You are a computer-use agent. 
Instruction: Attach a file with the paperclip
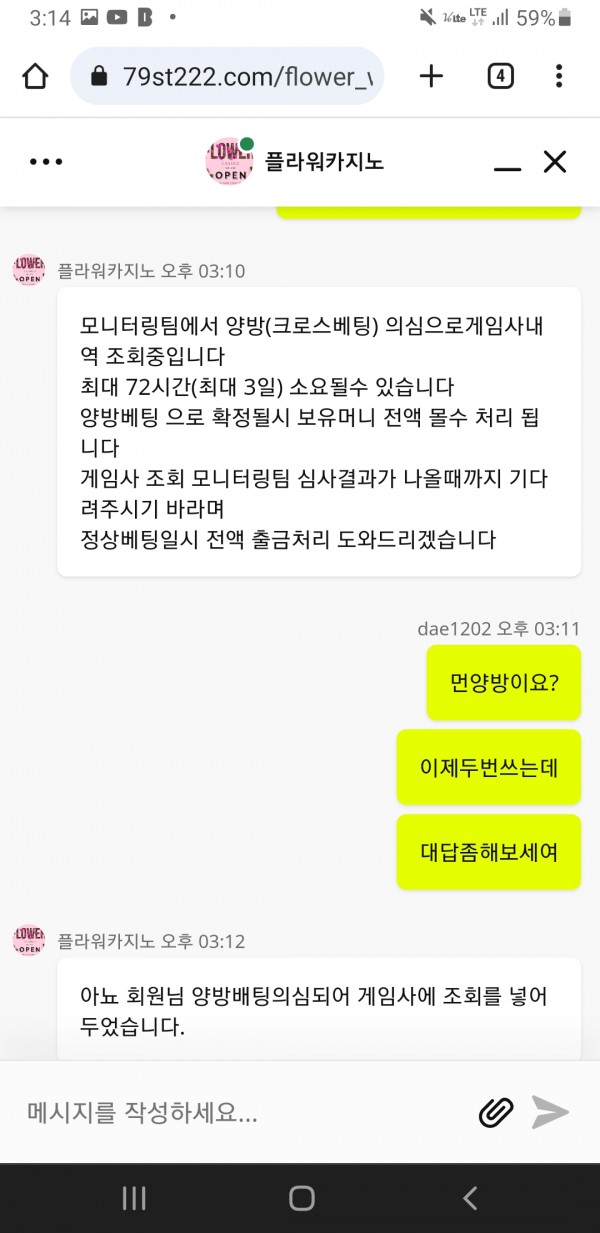coord(496,1112)
